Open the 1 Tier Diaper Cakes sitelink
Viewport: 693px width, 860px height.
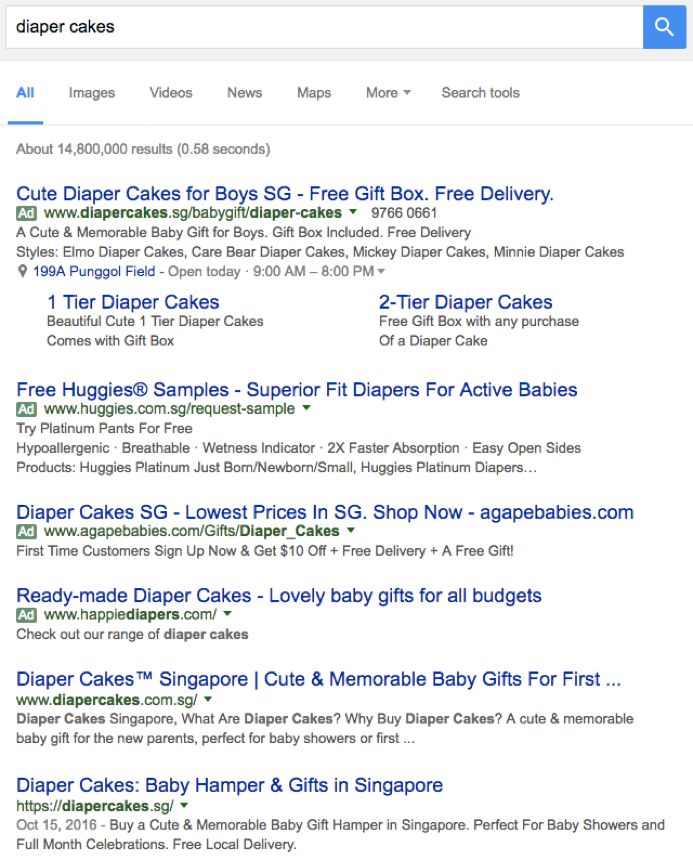[133, 302]
